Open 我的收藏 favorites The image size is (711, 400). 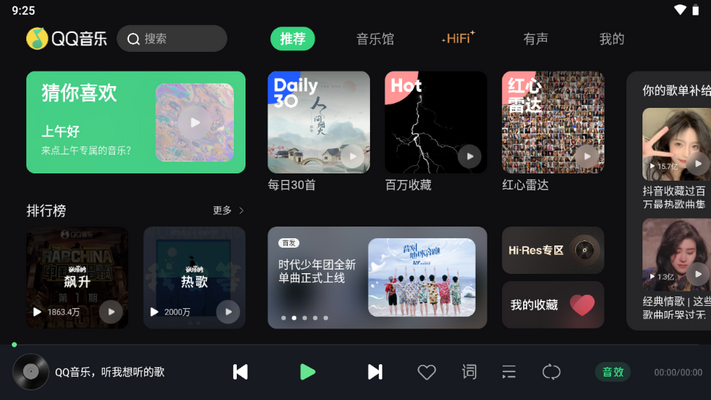553,305
